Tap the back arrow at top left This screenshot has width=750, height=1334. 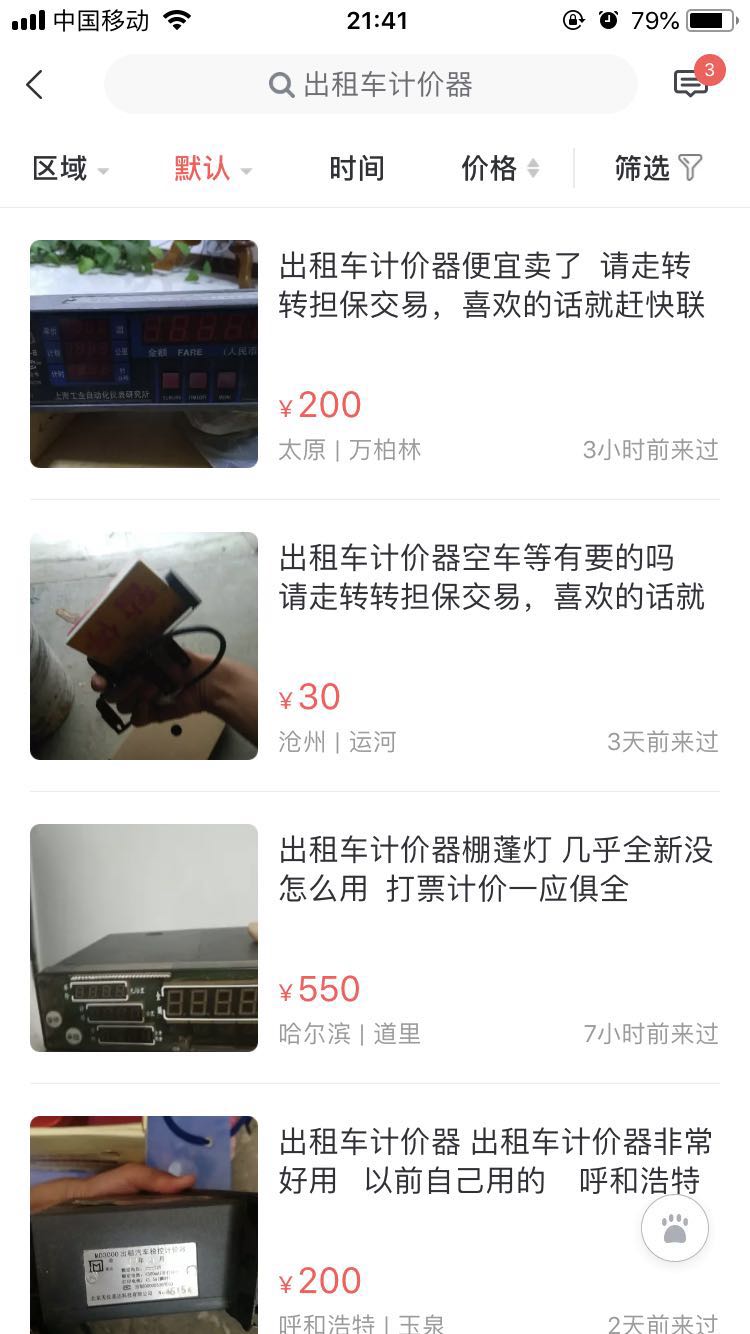[35, 84]
